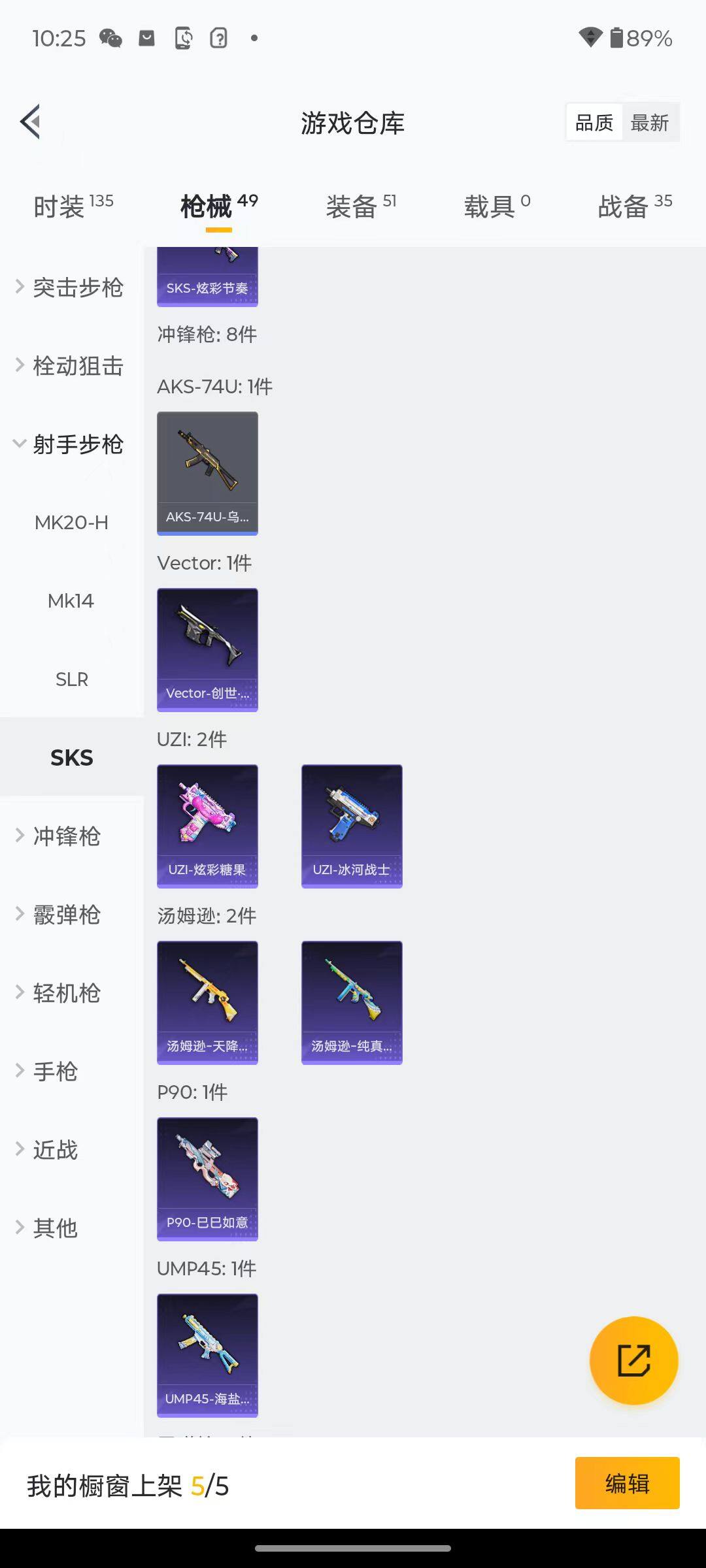This screenshot has height=1568, width=706.
Task: Tap the orange share floating button
Action: point(633,1360)
